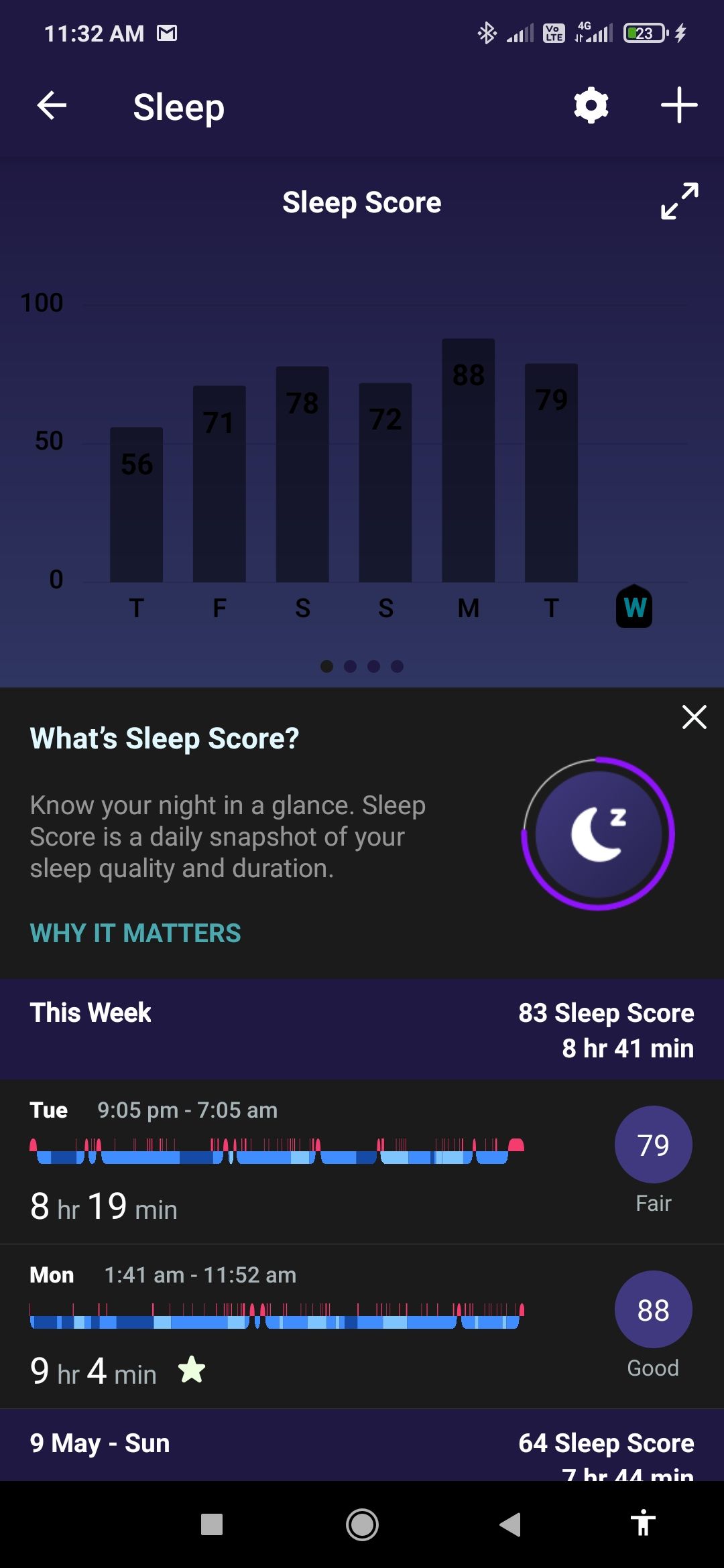Image resolution: width=724 pixels, height=1568 pixels.
Task: Expand the Sleep Score chart to fullscreen
Action: pyautogui.click(x=678, y=201)
